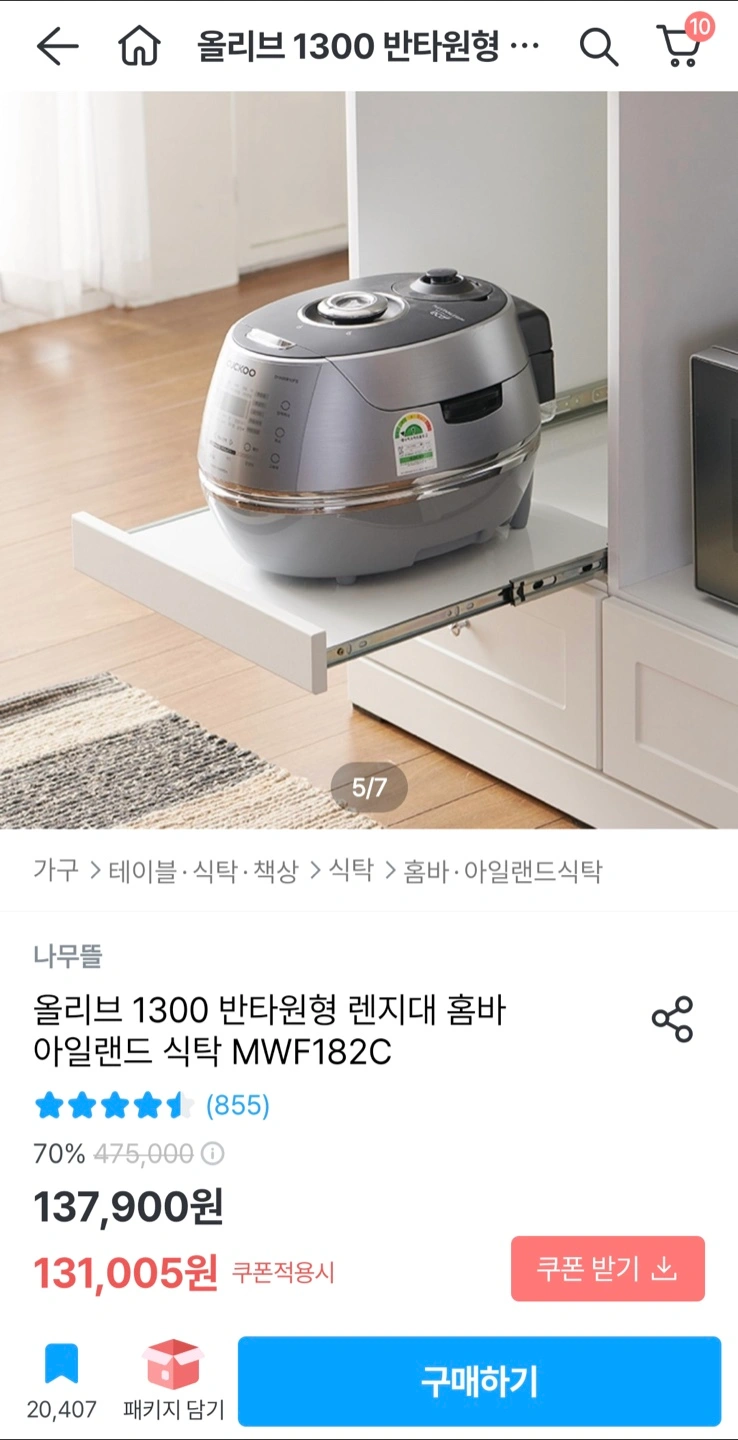Screen dimensions: 738x1440
Task: Open the home icon in top bar
Action: [139, 46]
